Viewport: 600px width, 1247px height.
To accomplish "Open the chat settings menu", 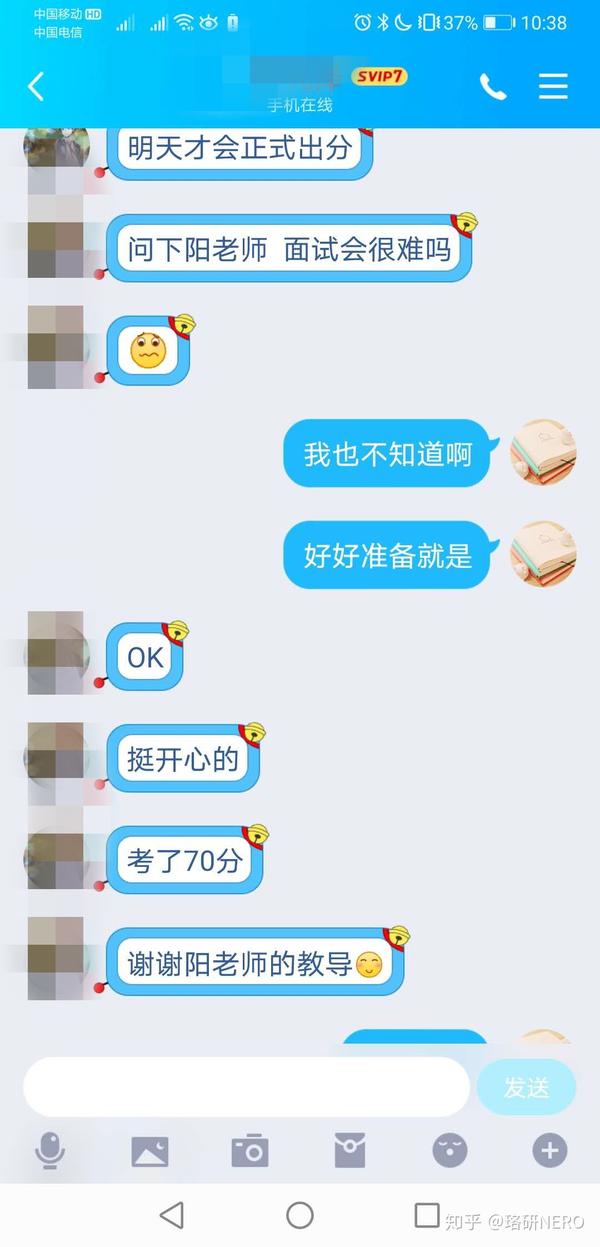I will (553, 87).
